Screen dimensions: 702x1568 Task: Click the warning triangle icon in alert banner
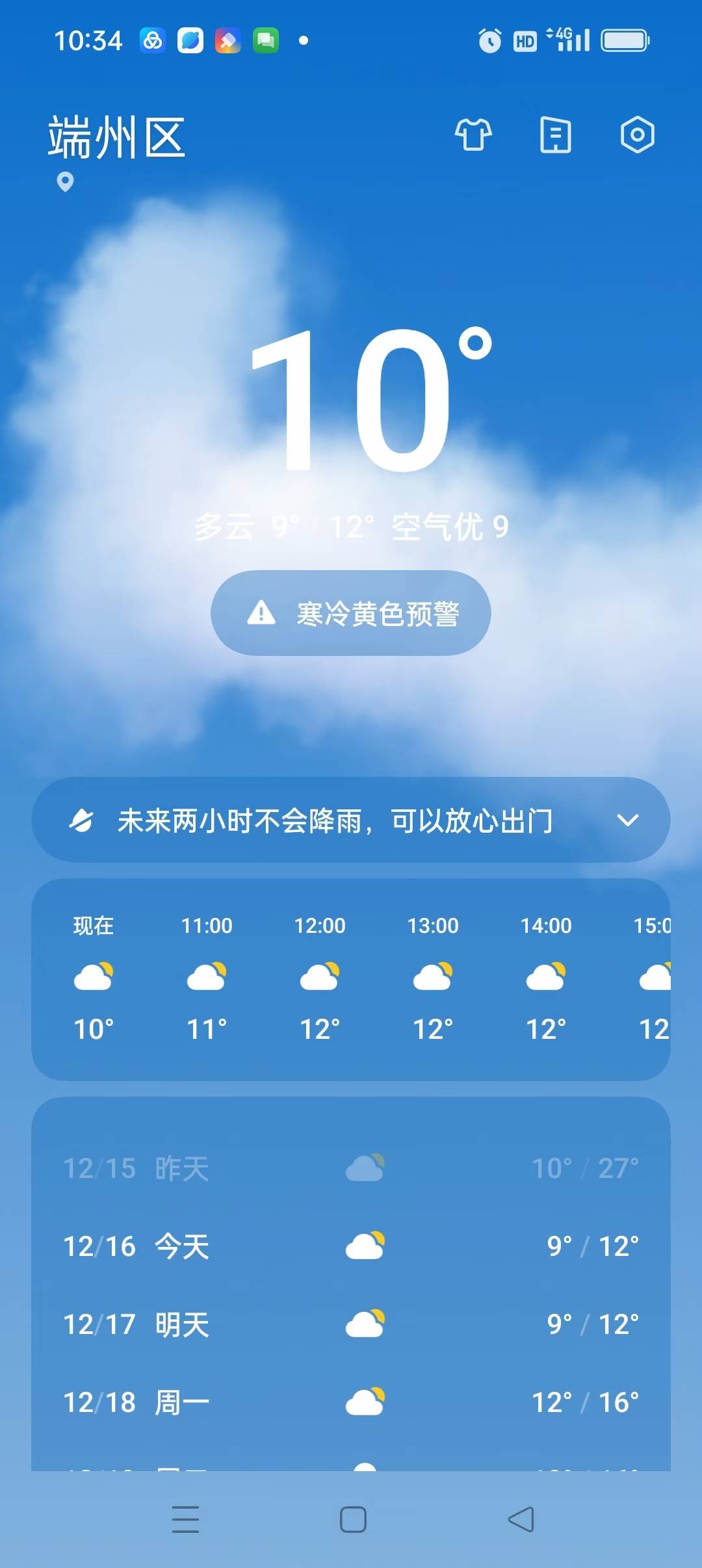click(x=261, y=613)
